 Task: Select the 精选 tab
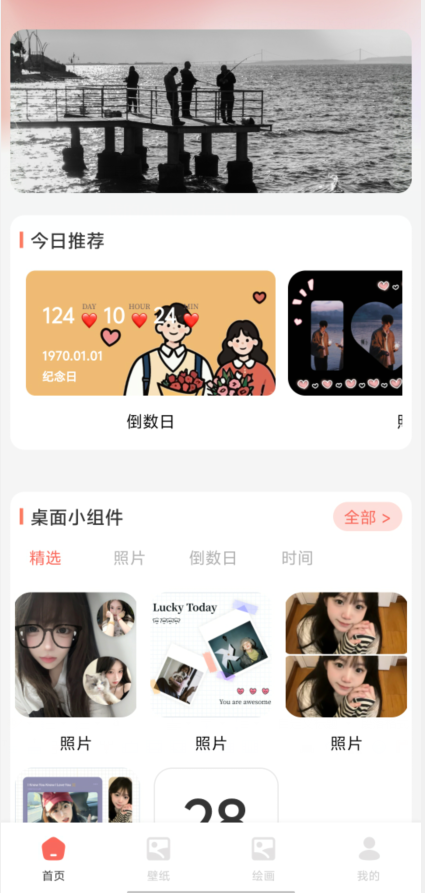[x=45, y=558]
